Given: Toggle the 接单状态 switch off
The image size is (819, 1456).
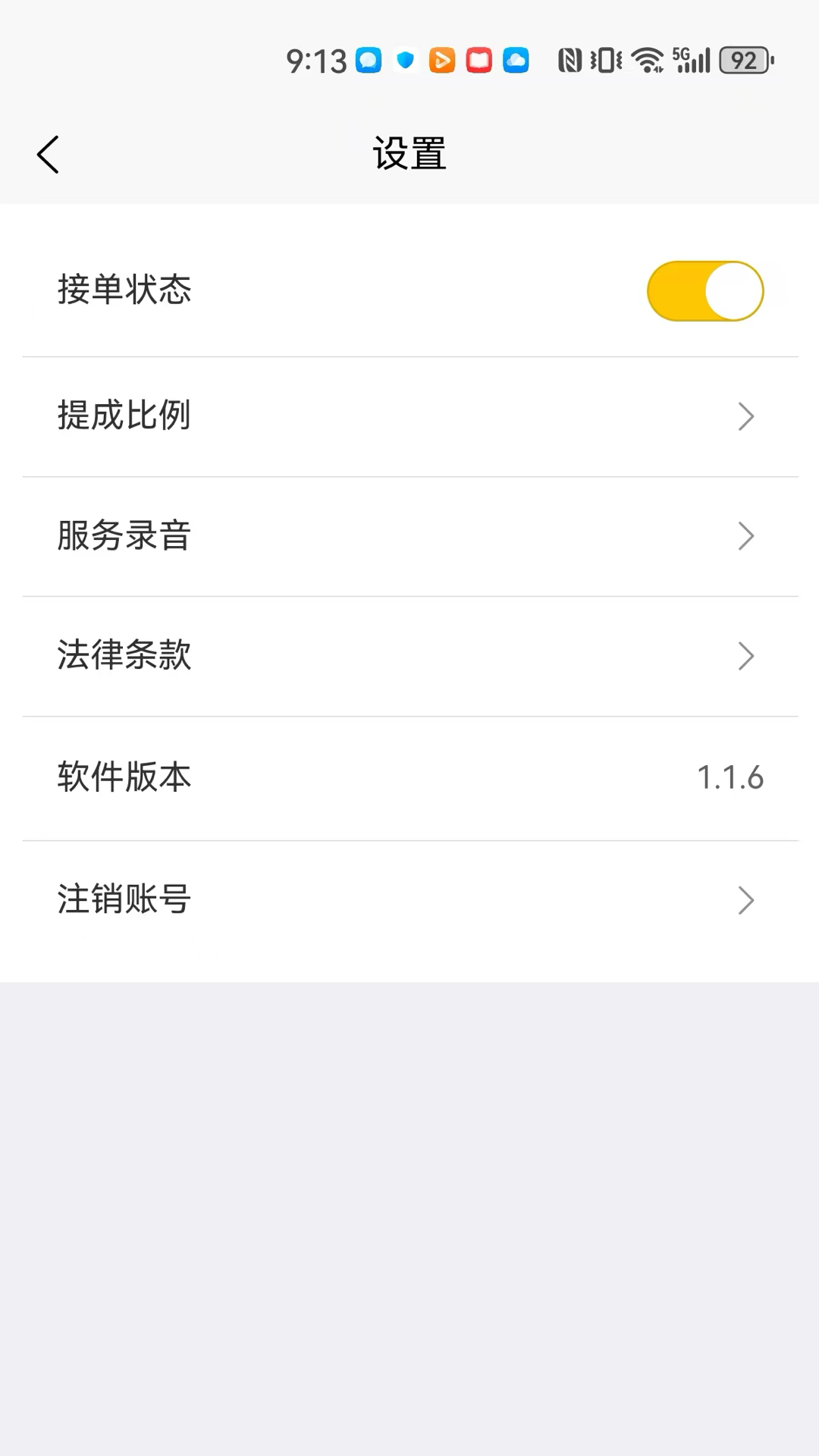Looking at the screenshot, I should (x=704, y=291).
